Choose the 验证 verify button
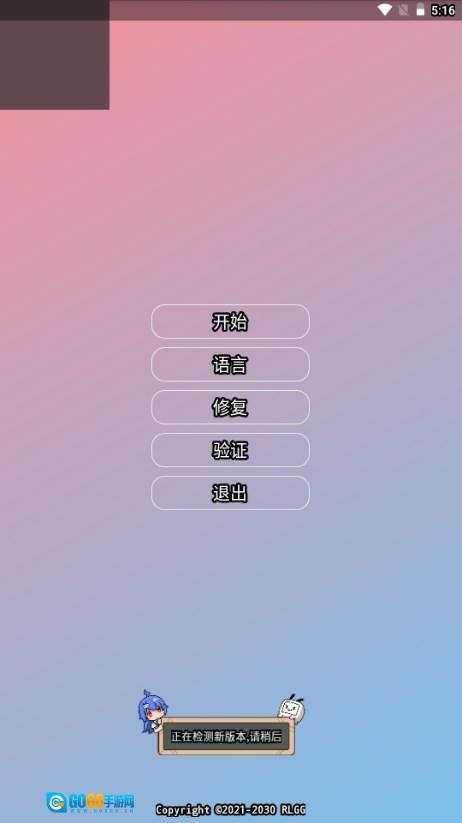This screenshot has height=823, width=462. (230, 450)
